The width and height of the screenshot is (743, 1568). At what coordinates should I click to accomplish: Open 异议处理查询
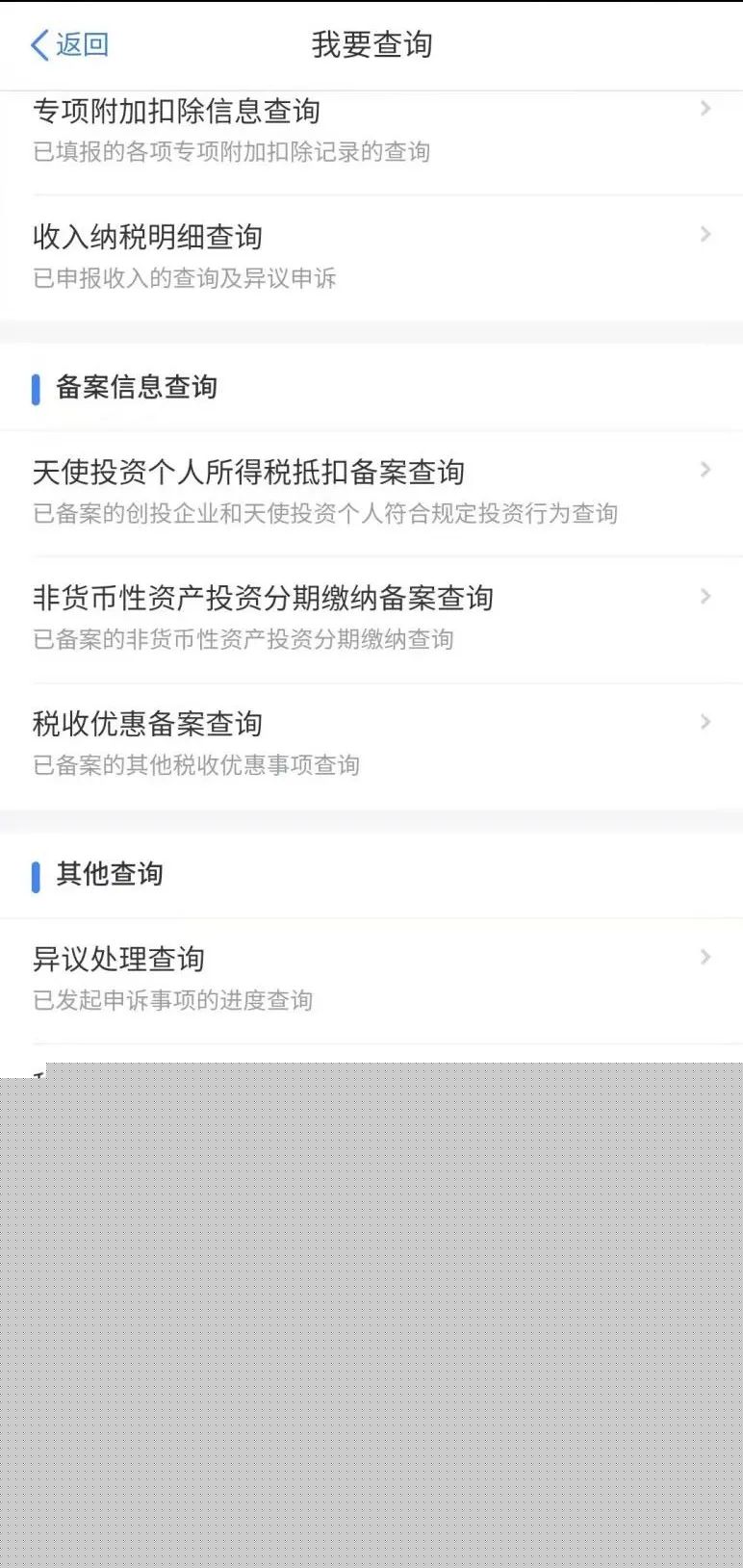(x=371, y=981)
